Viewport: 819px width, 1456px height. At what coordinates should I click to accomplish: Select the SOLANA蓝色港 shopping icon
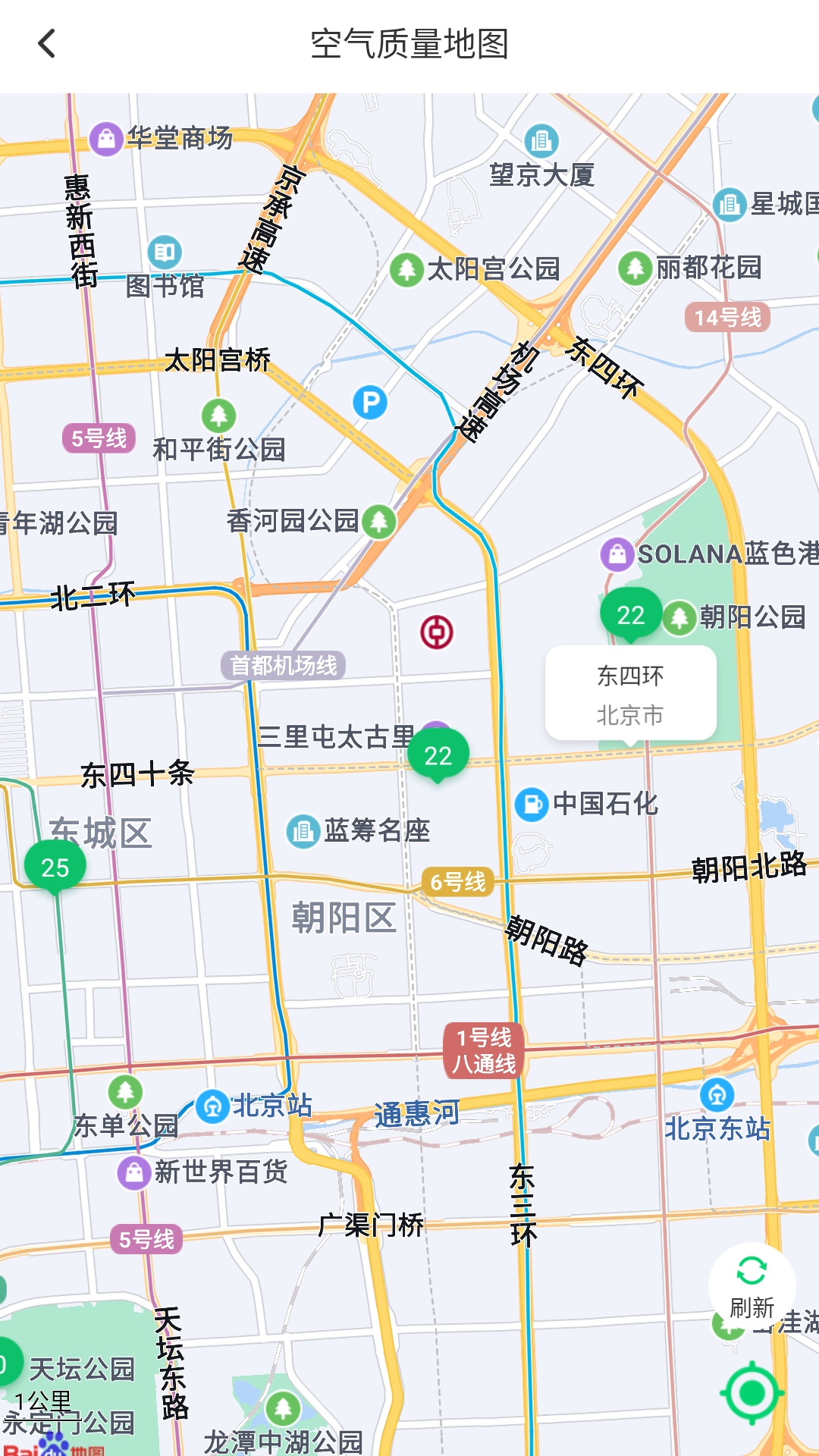click(616, 554)
